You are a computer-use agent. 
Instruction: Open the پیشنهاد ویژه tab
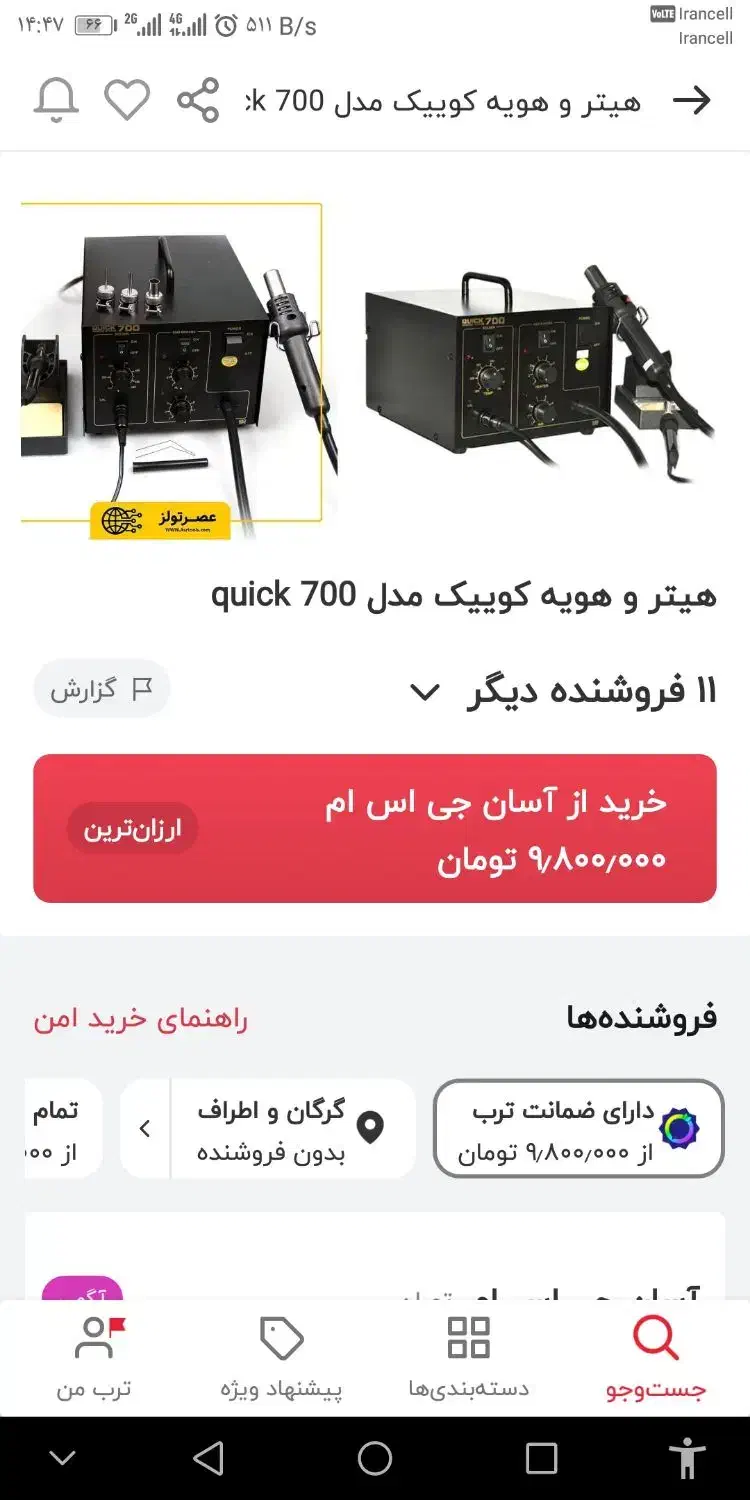(281, 1357)
